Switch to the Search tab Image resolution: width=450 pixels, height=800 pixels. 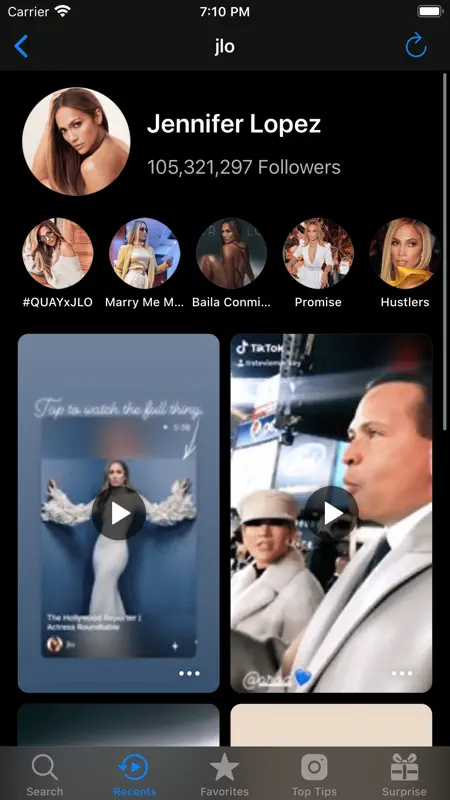pyautogui.click(x=45, y=775)
